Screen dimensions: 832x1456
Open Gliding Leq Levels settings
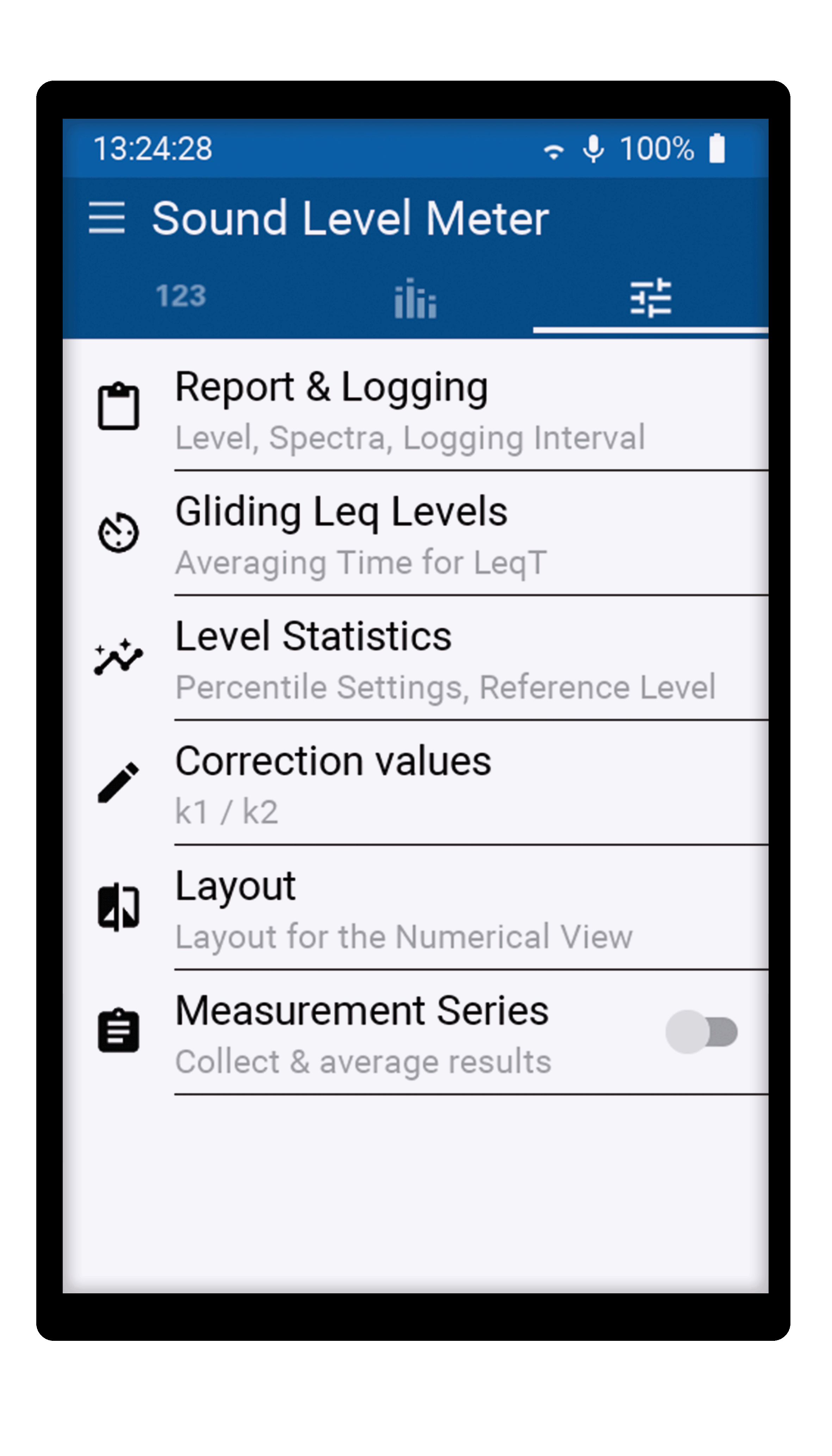pyautogui.click(x=415, y=534)
